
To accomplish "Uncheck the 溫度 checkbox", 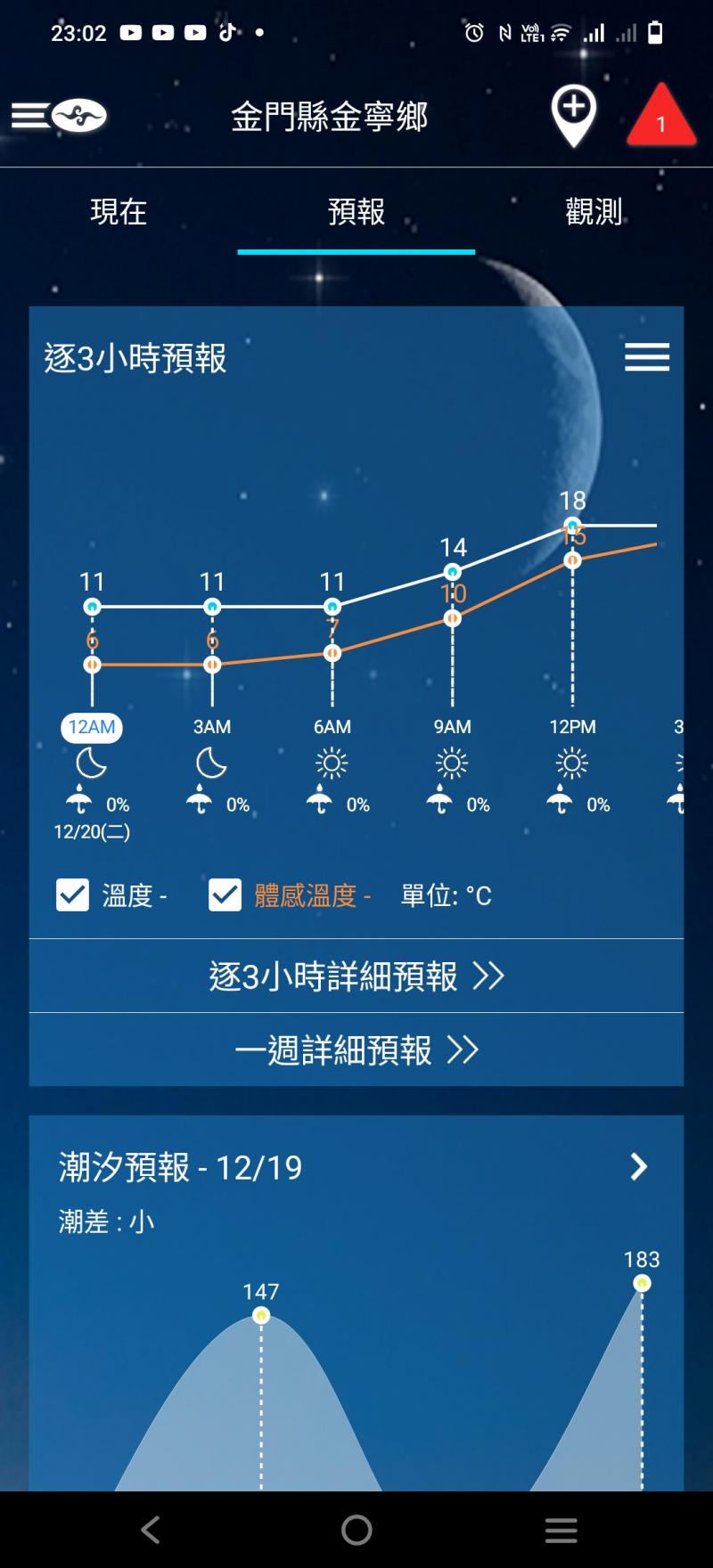I will click(x=73, y=894).
